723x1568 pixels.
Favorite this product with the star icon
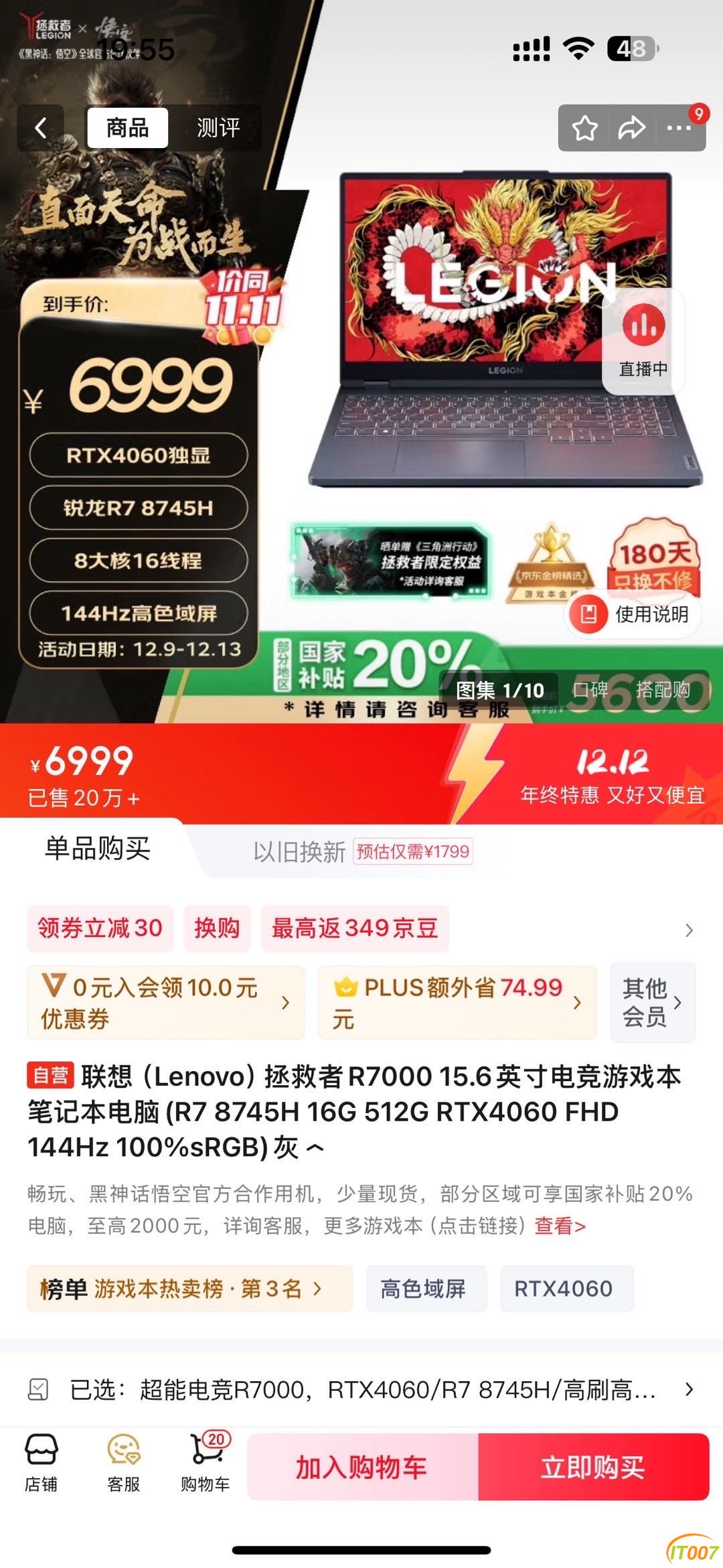coord(584,128)
